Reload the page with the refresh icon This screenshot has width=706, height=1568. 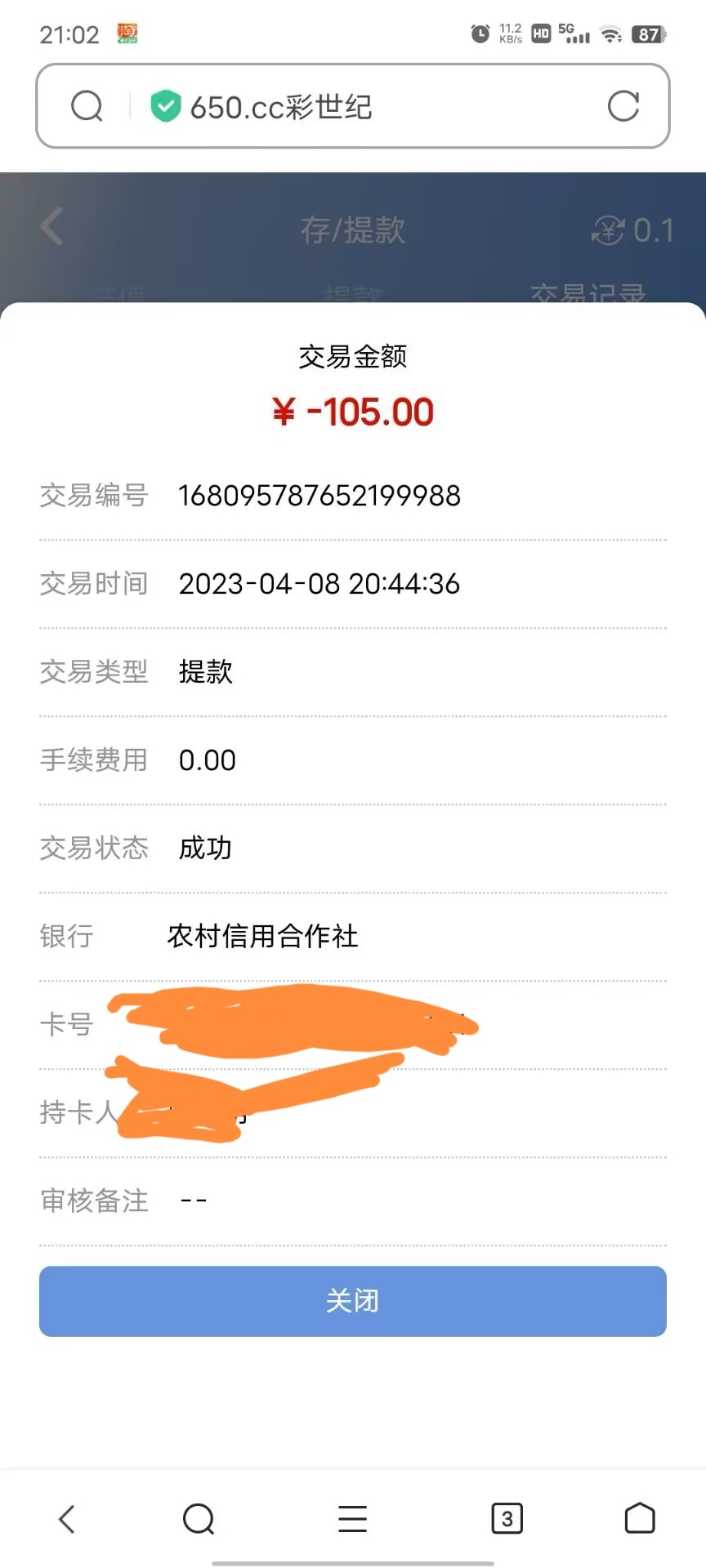623,106
